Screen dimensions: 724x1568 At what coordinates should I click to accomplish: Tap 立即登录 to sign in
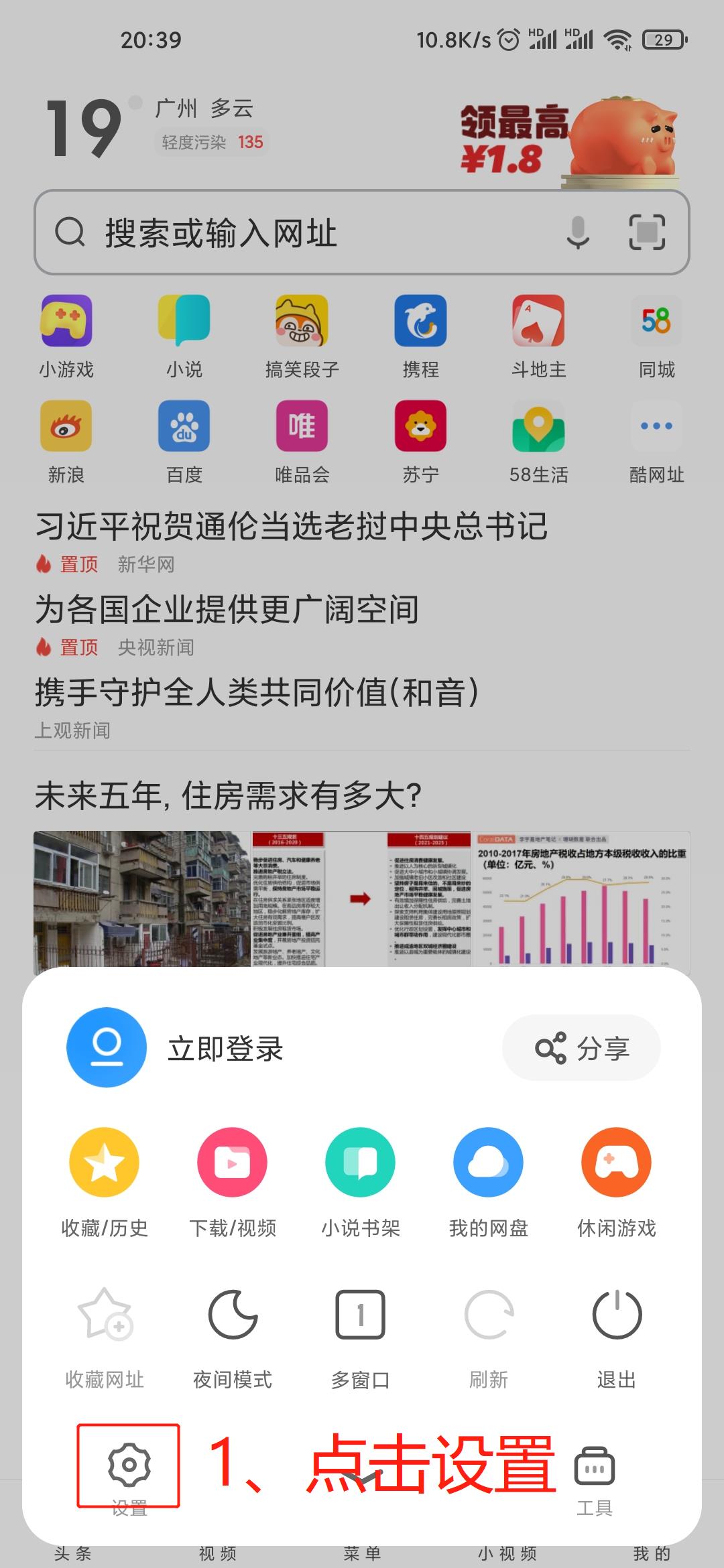coord(225,1049)
